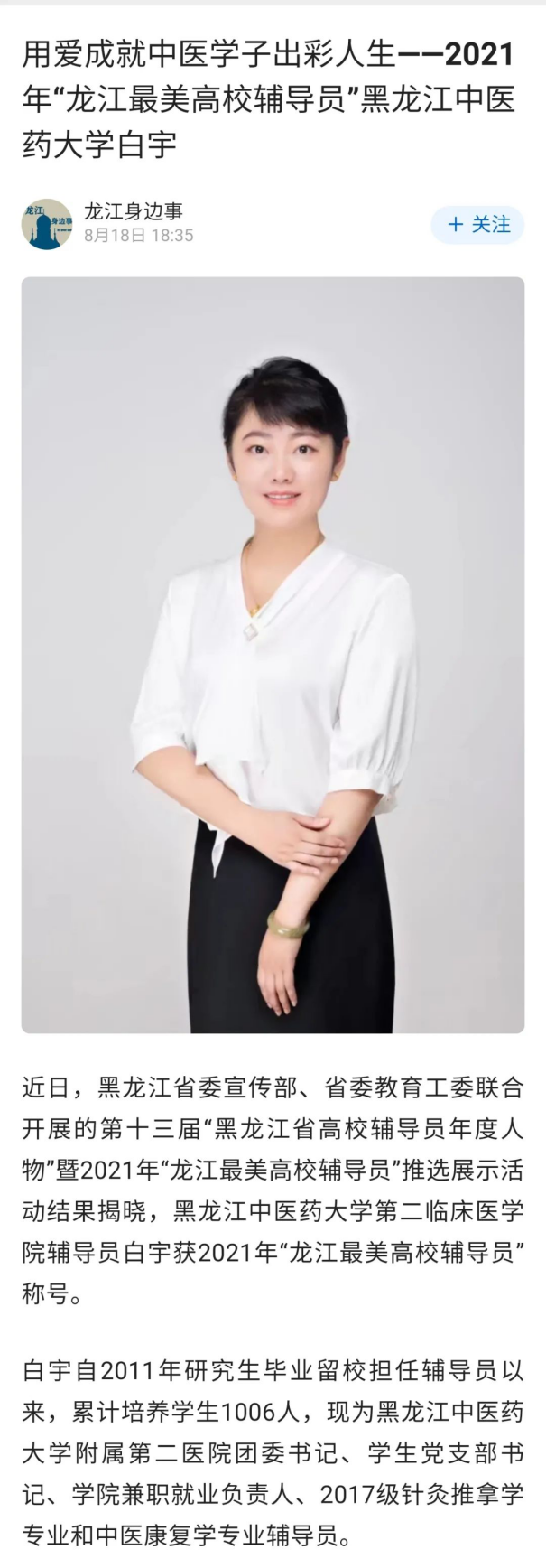Open the 龙江身边事 account name link
The width and height of the screenshot is (546, 1568).
pos(133,211)
